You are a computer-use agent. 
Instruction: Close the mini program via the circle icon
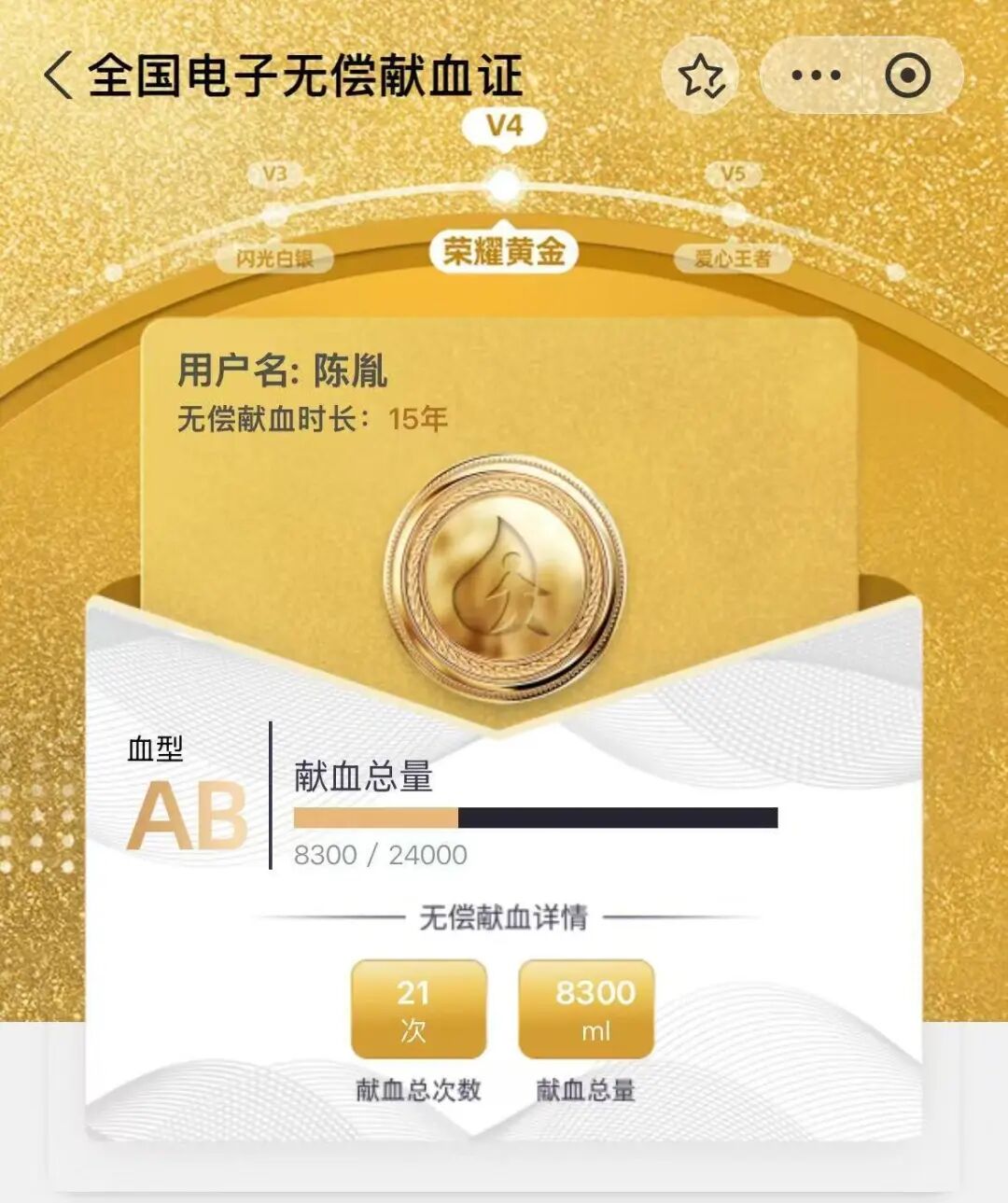coord(907,76)
